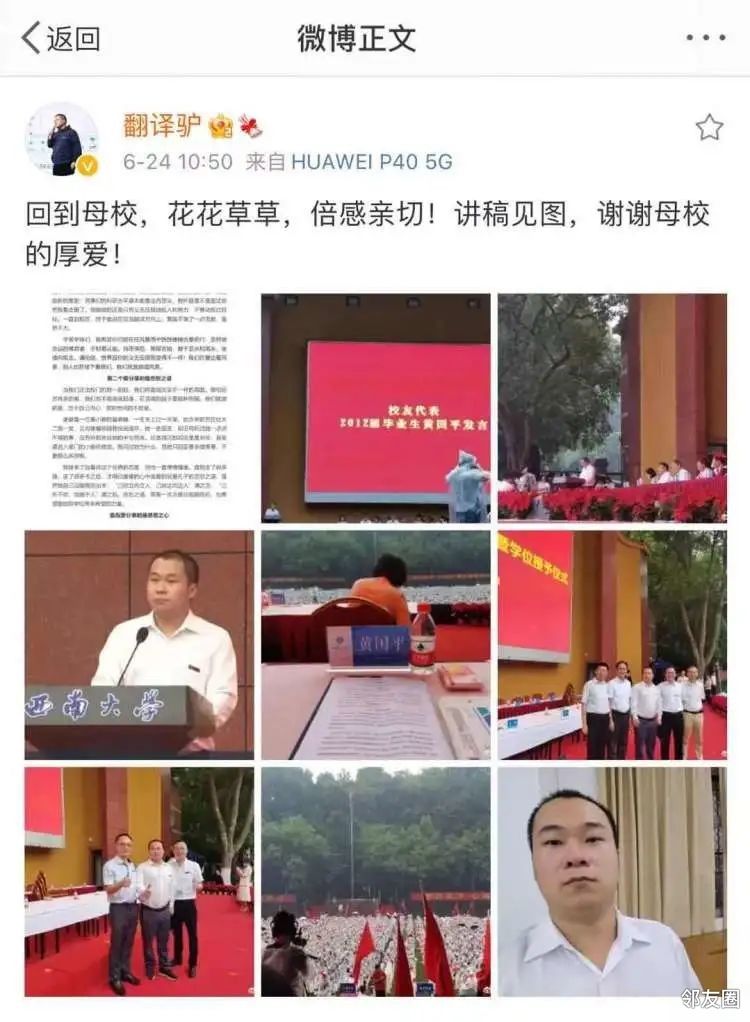Open the crowd with red flags photo
Image resolution: width=750 pixels, height=1022 pixels.
click(376, 881)
